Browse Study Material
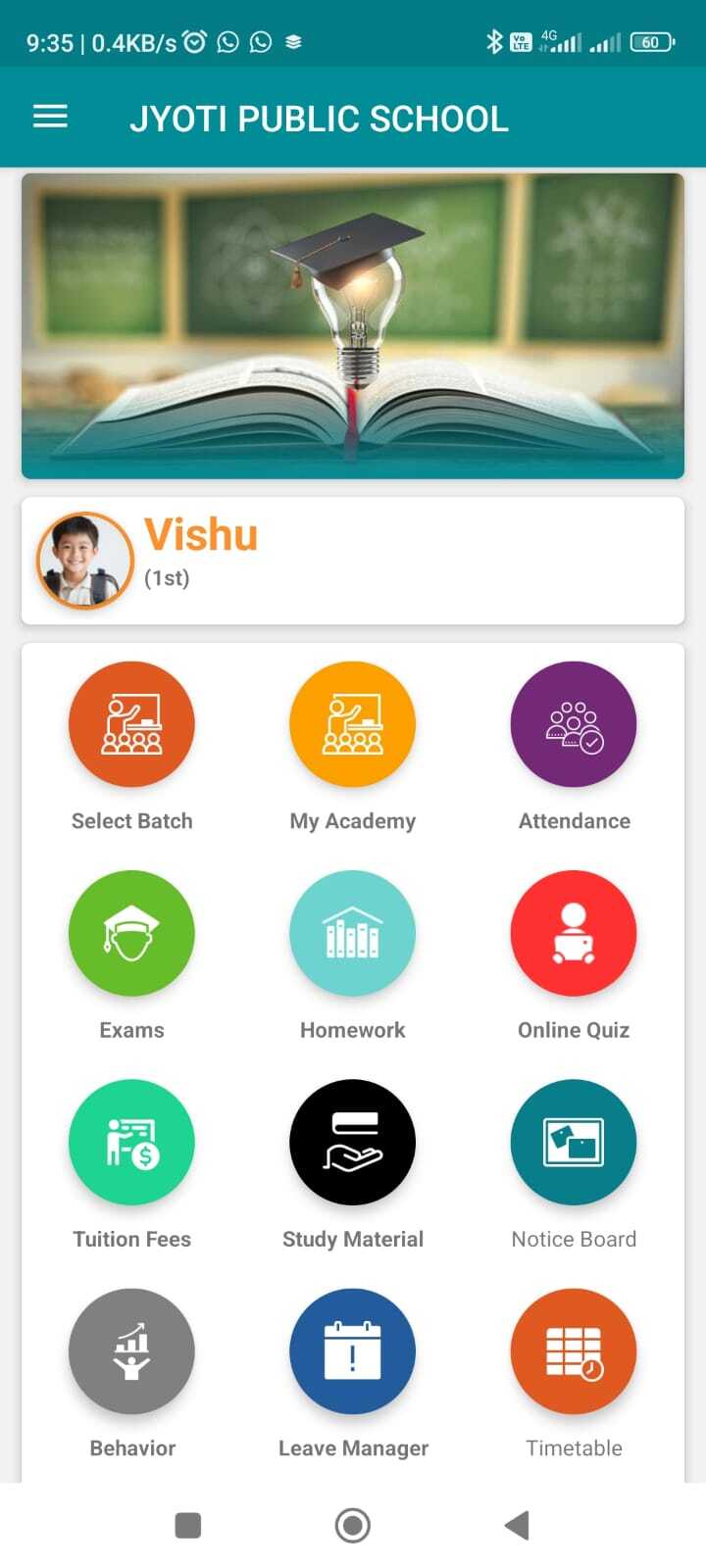The image size is (706, 1568). pos(352,1143)
